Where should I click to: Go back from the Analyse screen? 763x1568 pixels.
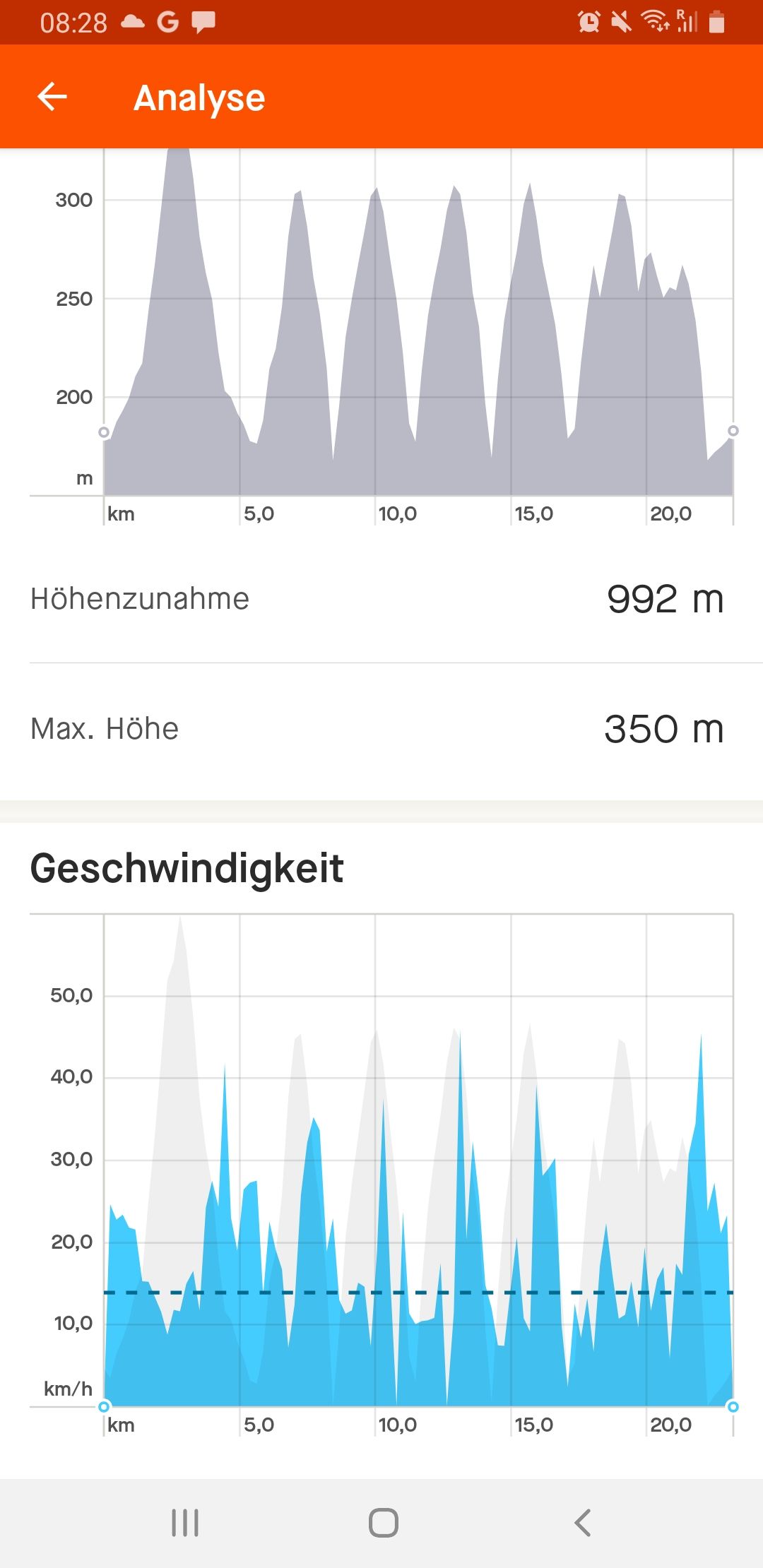coord(52,97)
